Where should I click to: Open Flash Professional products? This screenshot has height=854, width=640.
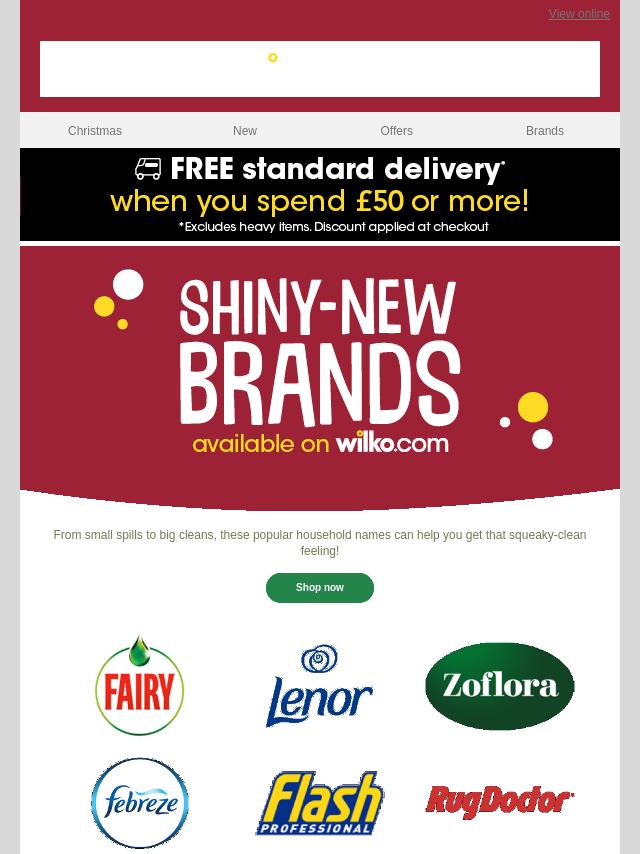[319, 803]
